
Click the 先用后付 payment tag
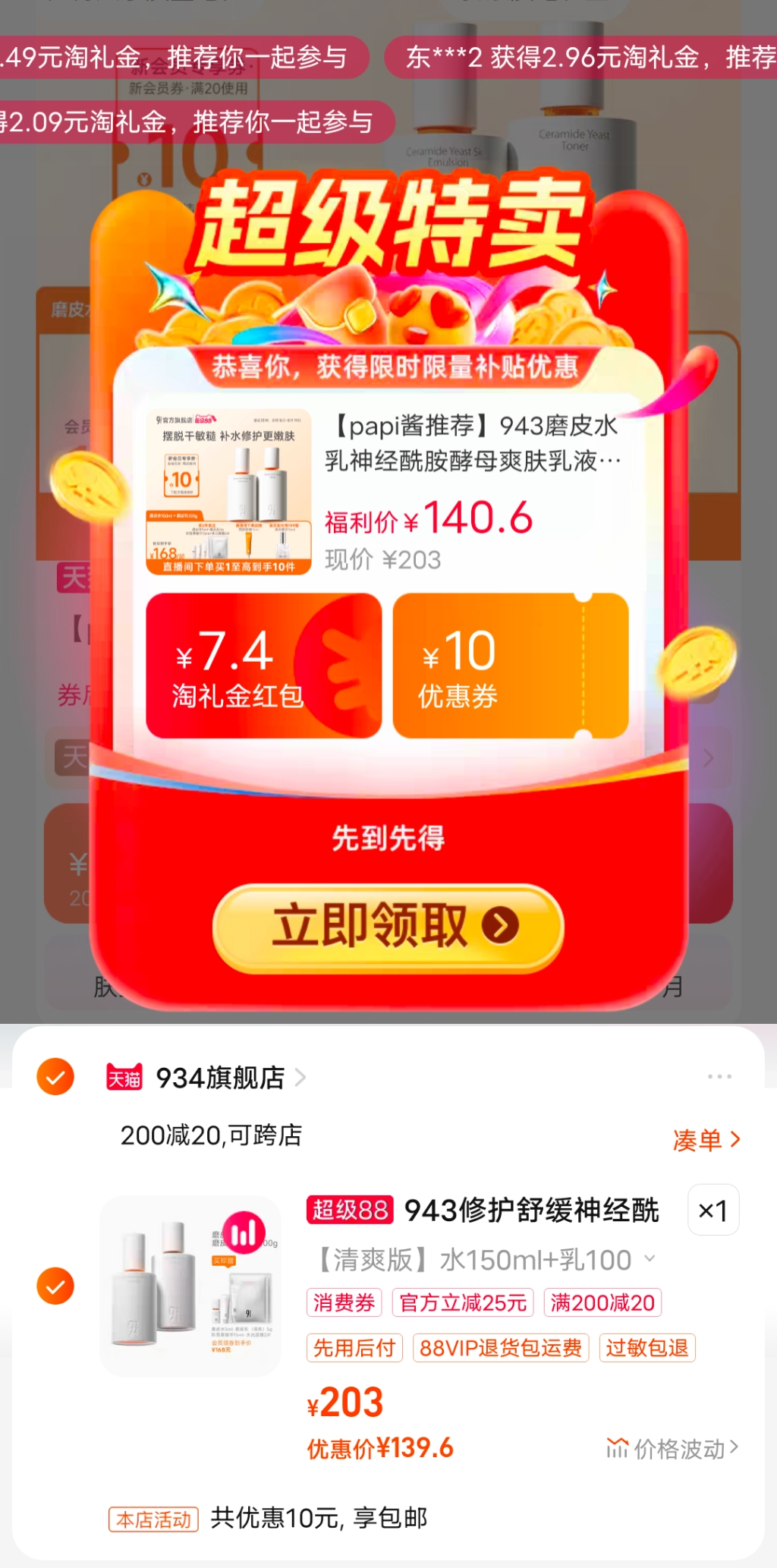coord(354,1348)
